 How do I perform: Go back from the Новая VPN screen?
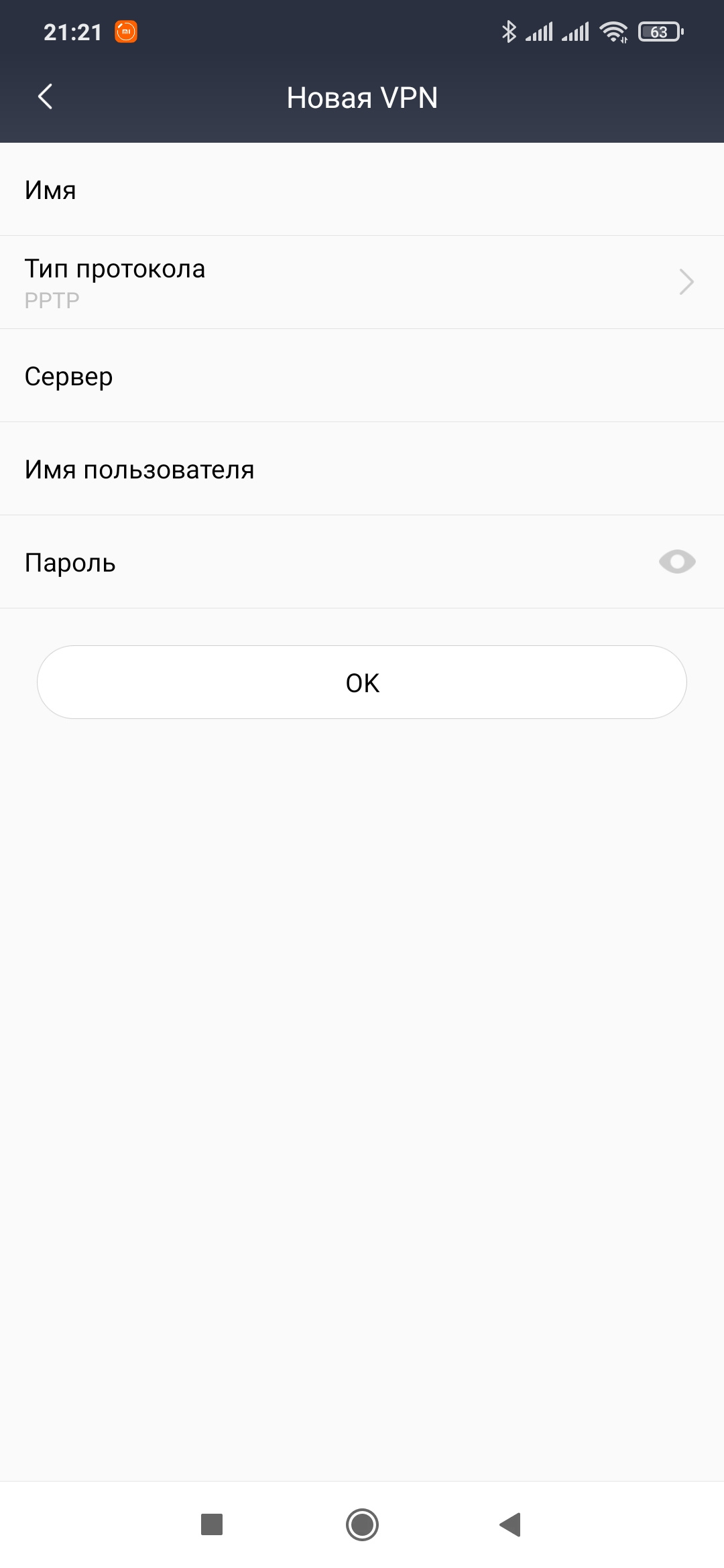[x=45, y=97]
